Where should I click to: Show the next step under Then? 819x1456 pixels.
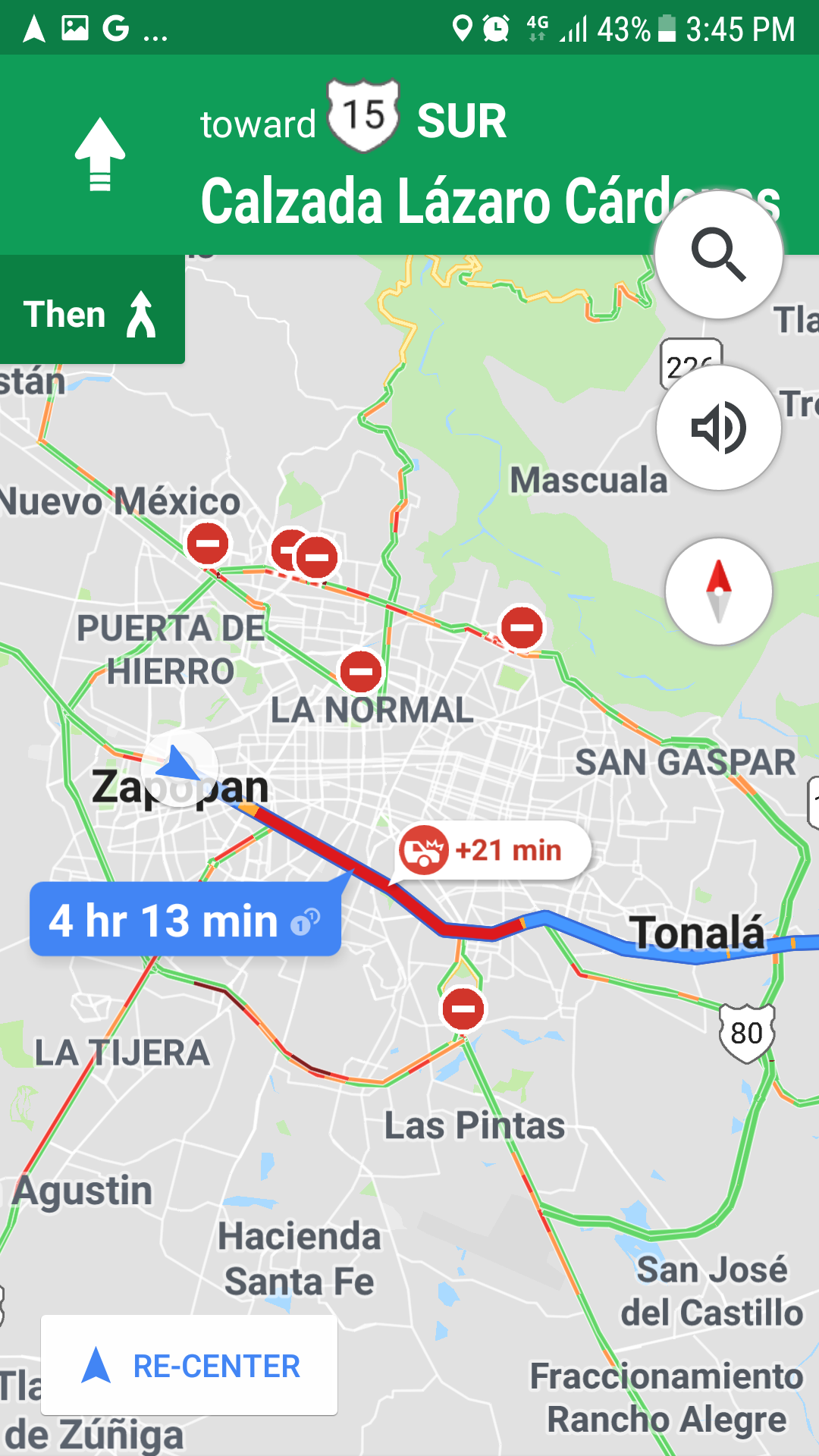(92, 313)
